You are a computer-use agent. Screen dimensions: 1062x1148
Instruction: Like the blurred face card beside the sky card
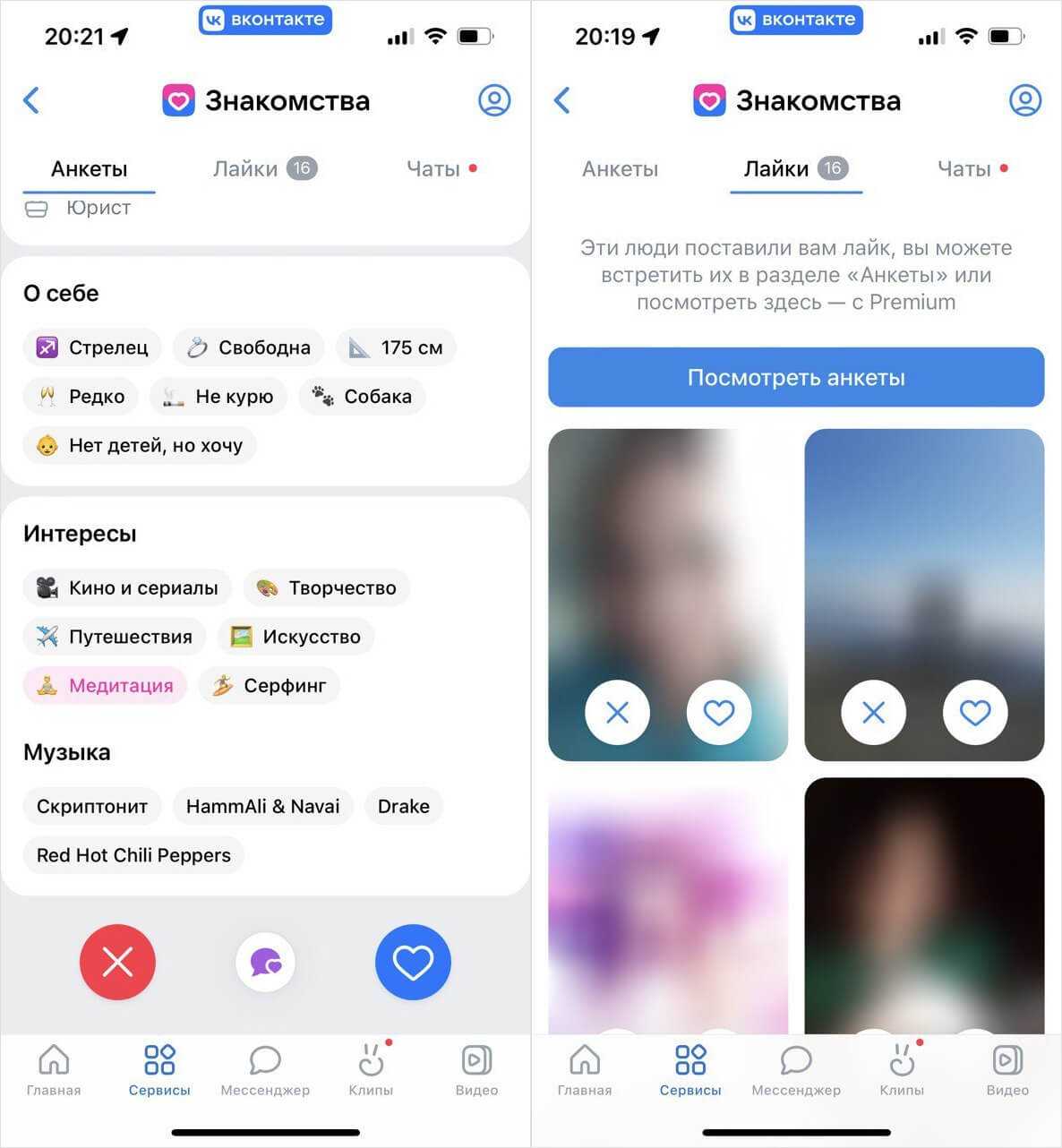click(x=718, y=712)
